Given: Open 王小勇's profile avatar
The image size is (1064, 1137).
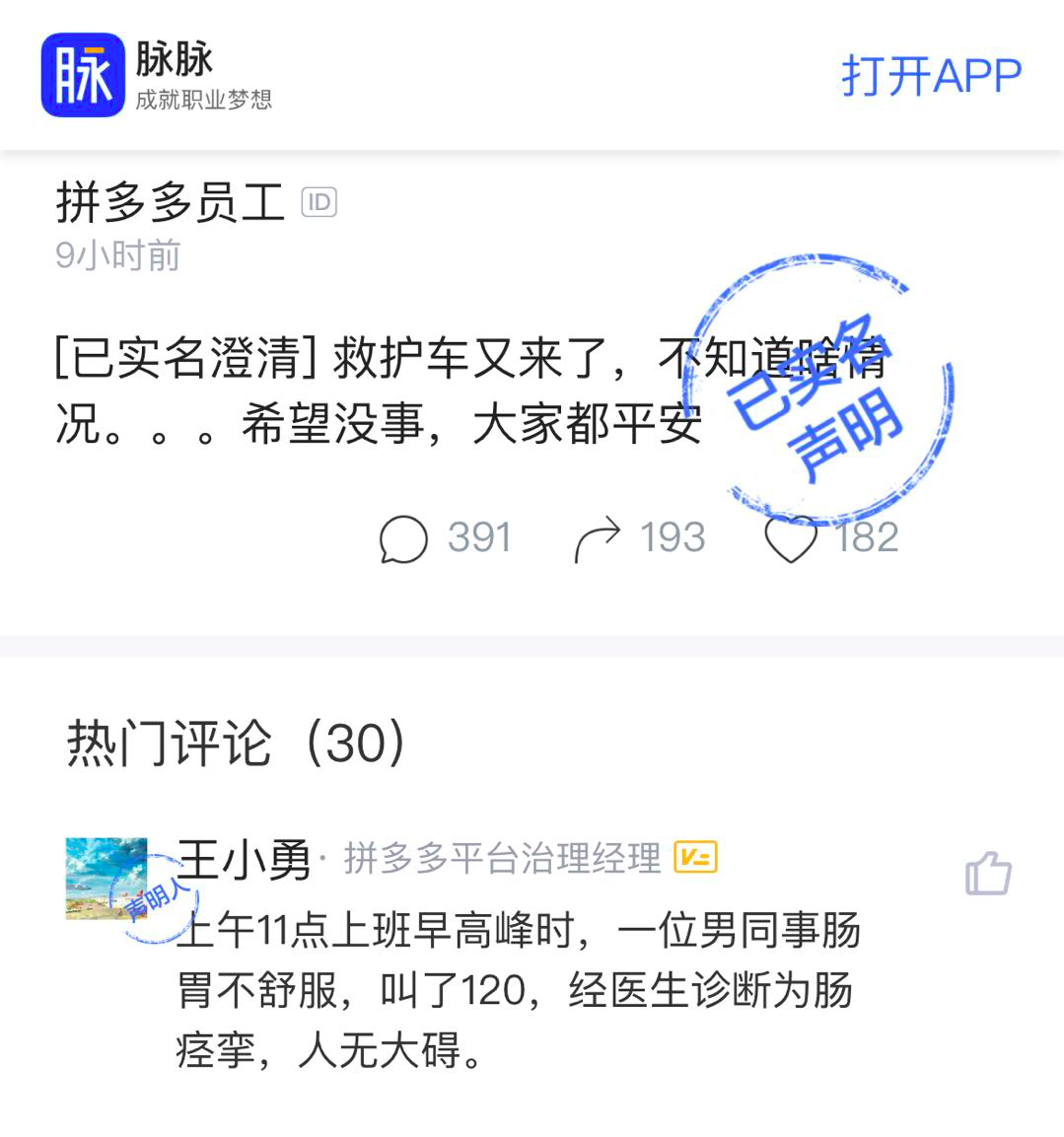Looking at the screenshot, I should point(106,878).
